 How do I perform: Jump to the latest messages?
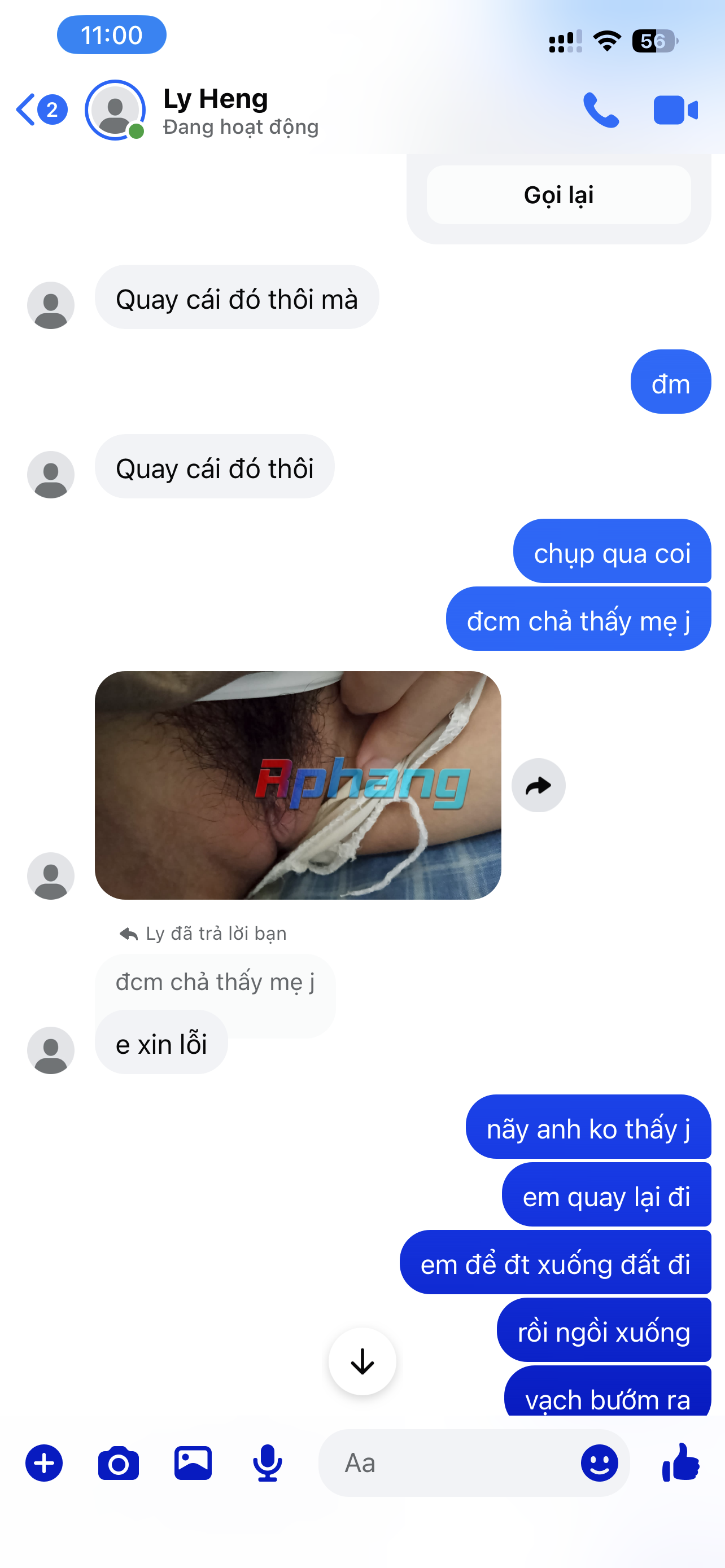click(362, 1361)
